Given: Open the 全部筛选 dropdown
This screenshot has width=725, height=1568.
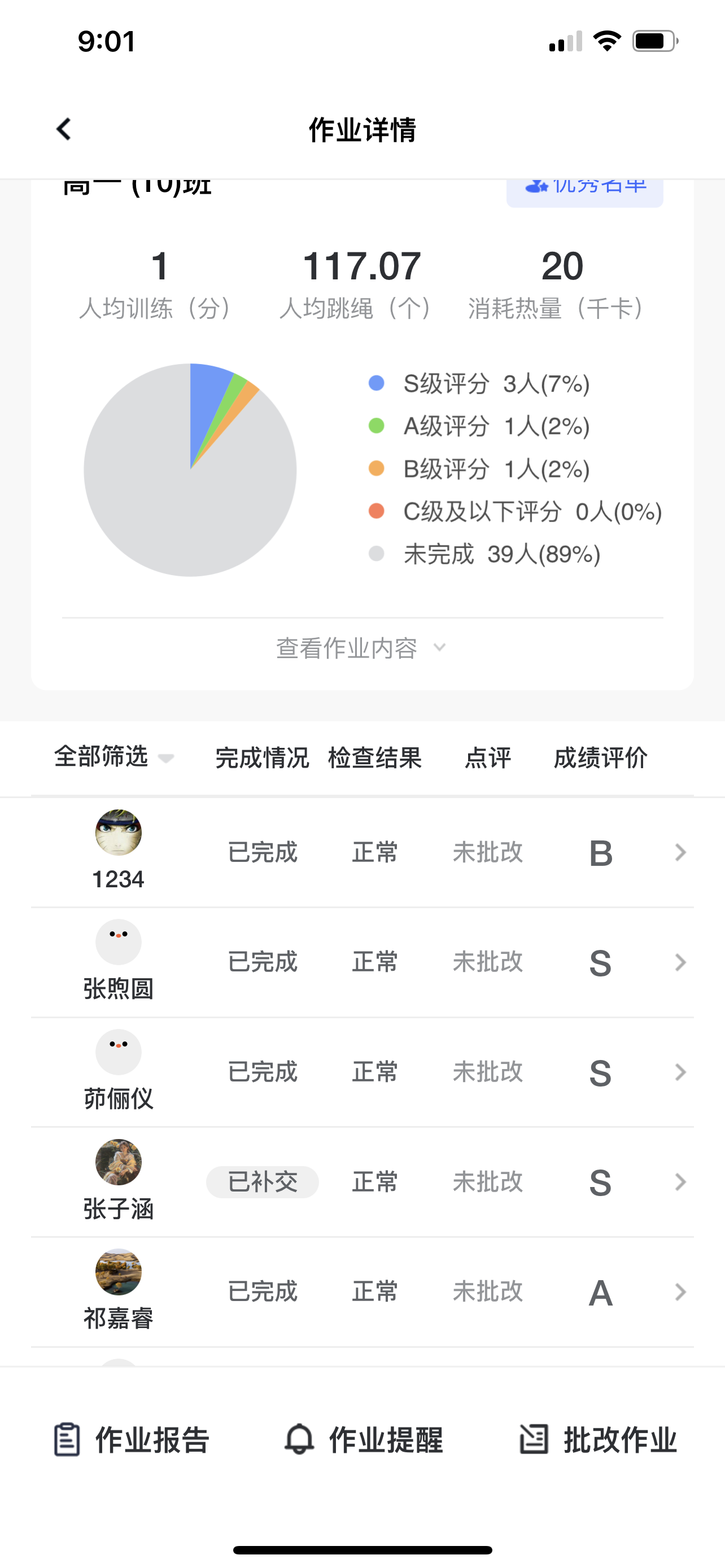Looking at the screenshot, I should pos(114,757).
